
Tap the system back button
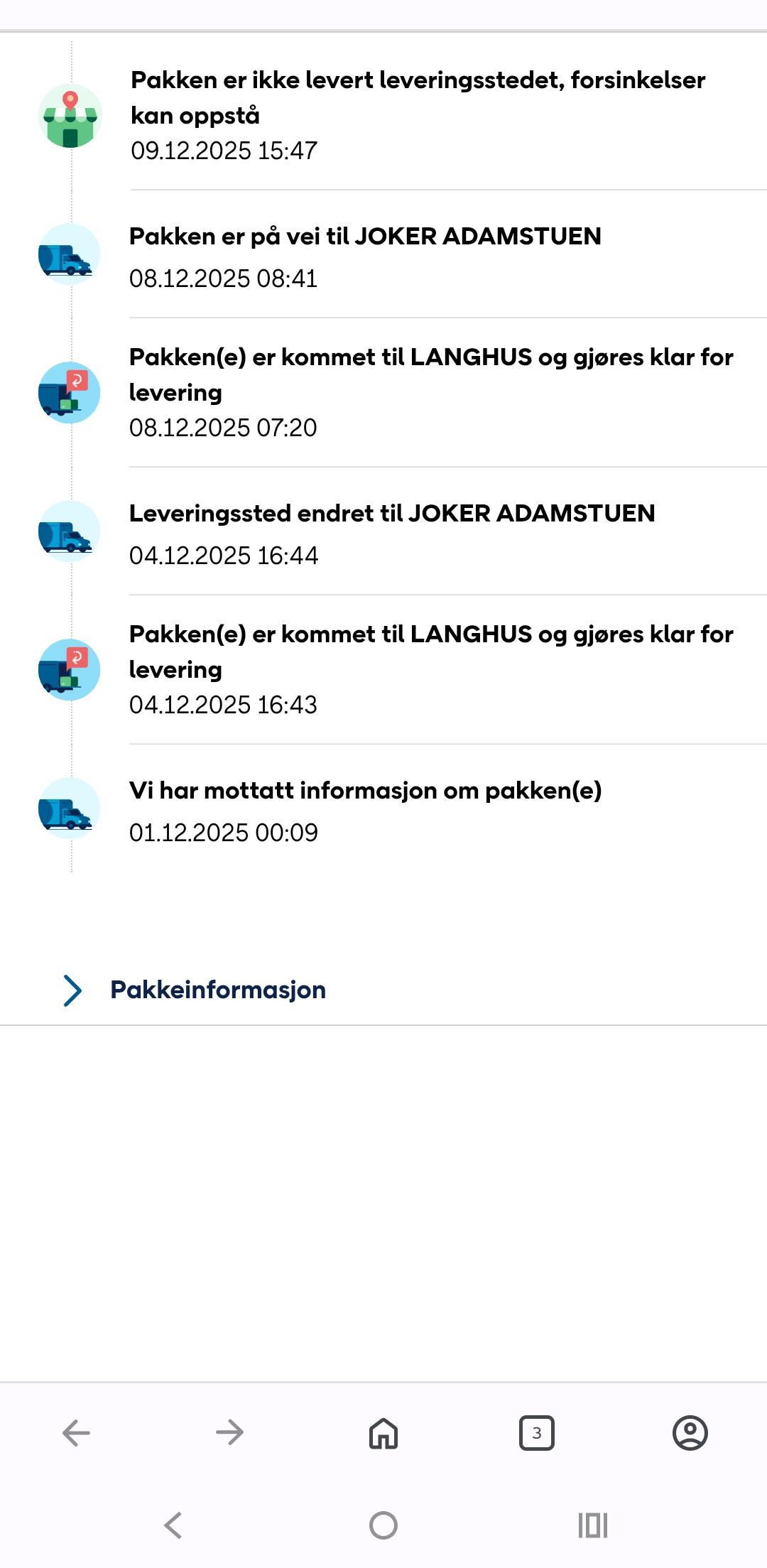(173, 1525)
